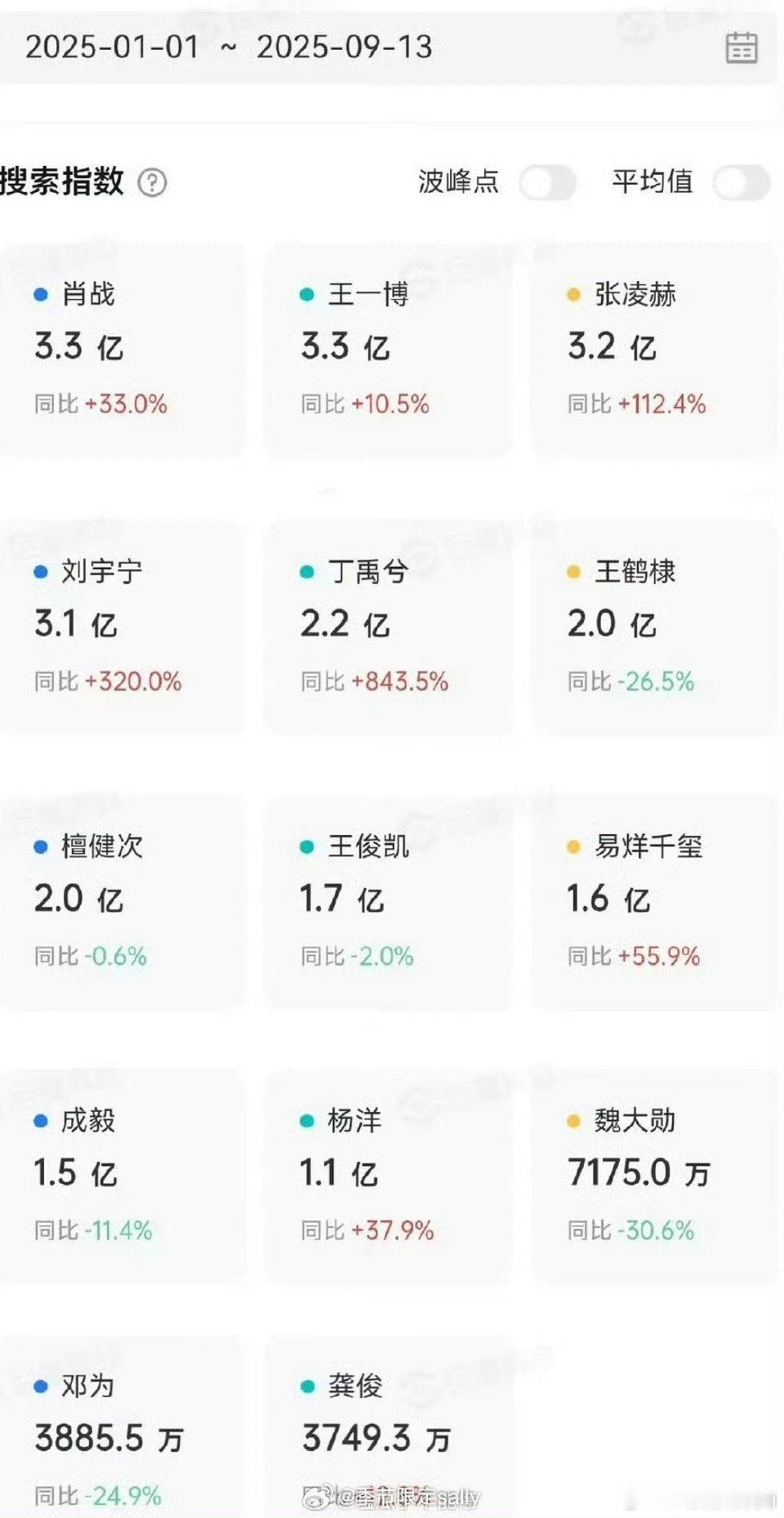Screen dimensions: 784x1518
Task: Open the 邓为 card
Action: [x=122, y=1426]
